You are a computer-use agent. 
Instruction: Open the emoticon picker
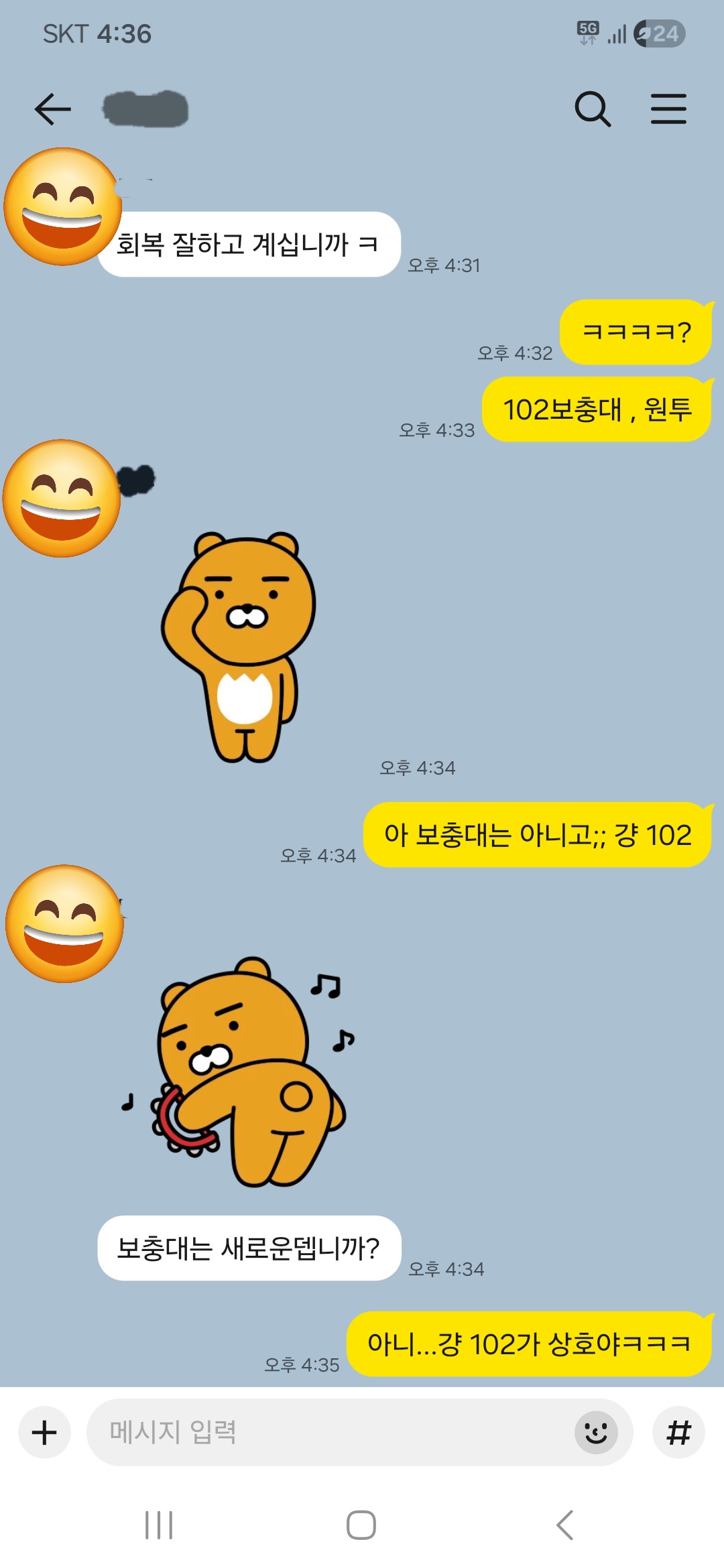point(595,1432)
